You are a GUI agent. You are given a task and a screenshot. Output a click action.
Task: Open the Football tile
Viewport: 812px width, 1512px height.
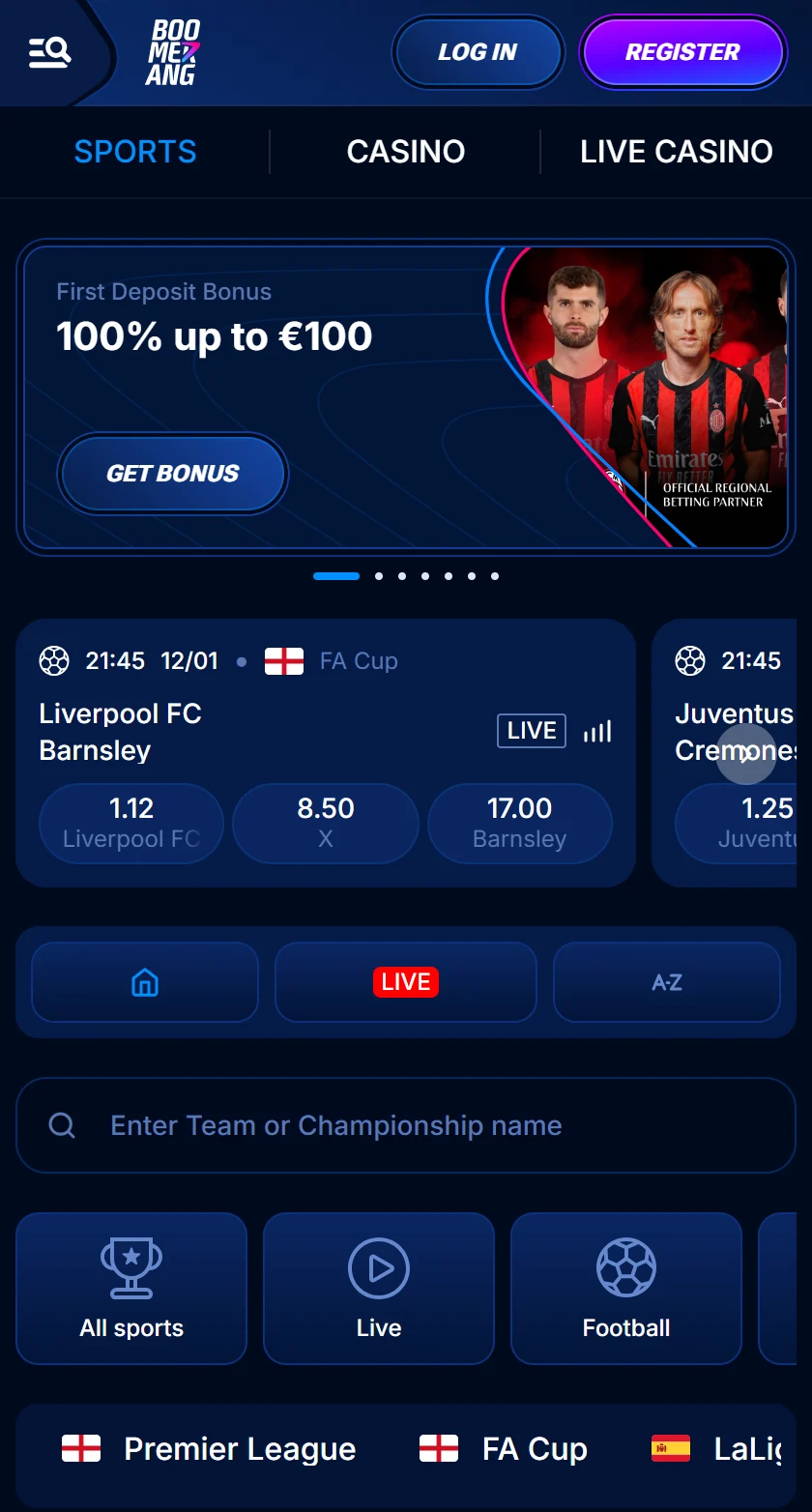626,1289
